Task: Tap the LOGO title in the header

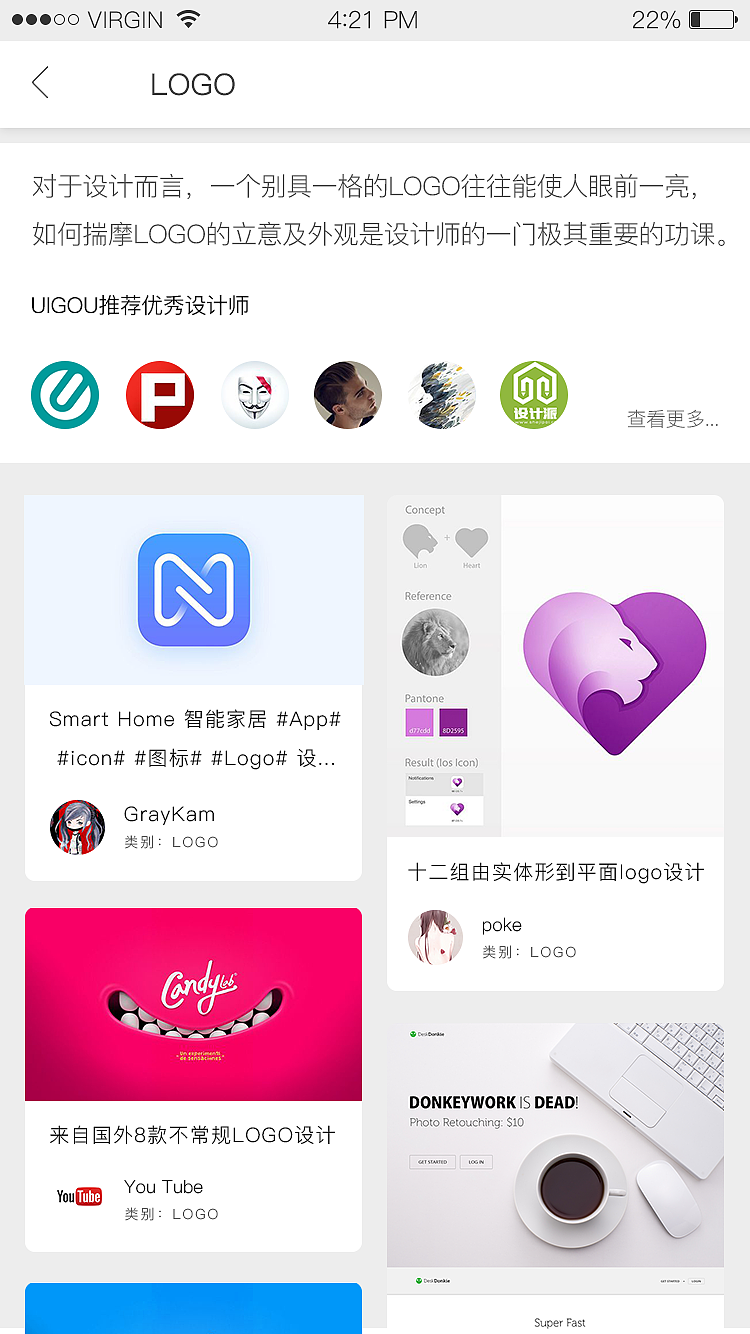Action: [192, 83]
